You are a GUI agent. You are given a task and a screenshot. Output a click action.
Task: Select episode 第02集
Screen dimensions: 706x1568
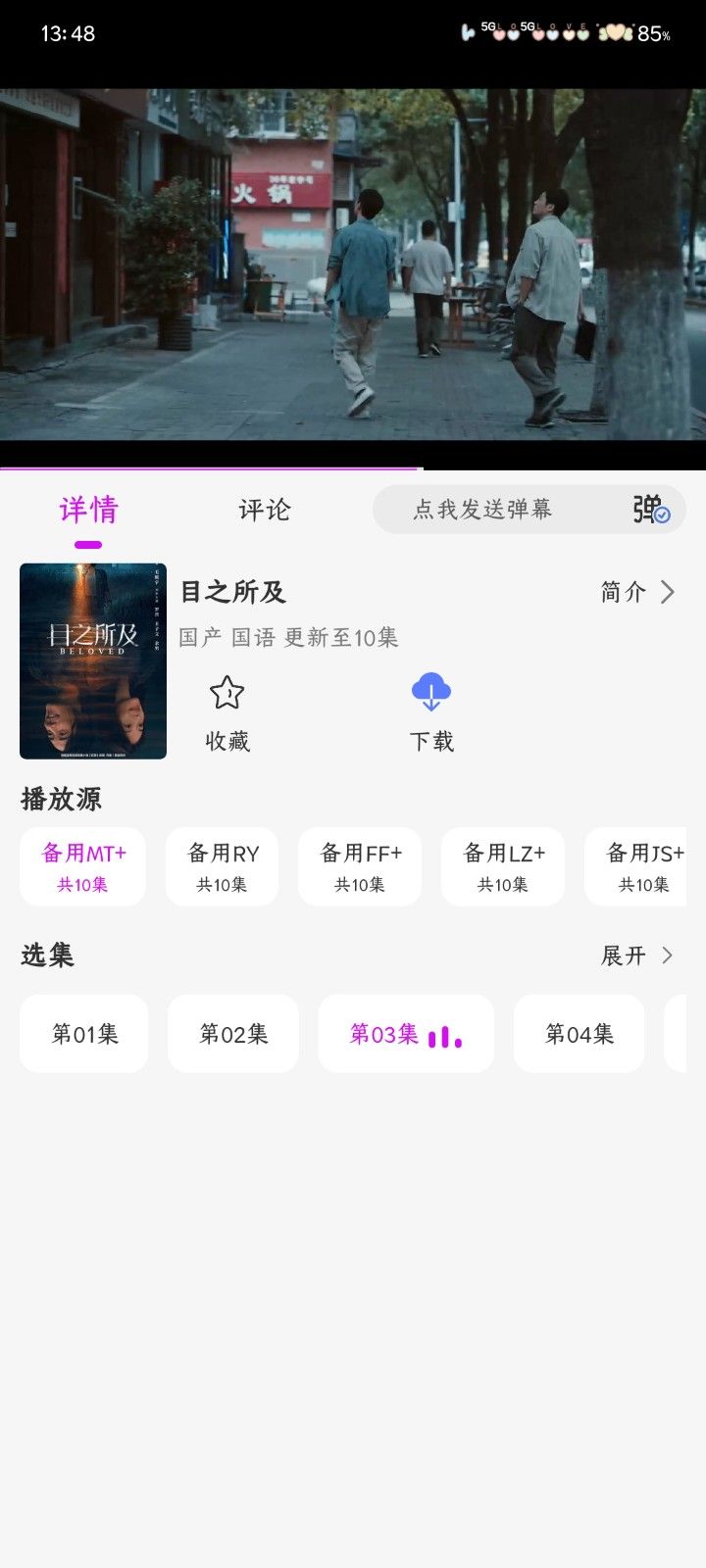point(233,1034)
